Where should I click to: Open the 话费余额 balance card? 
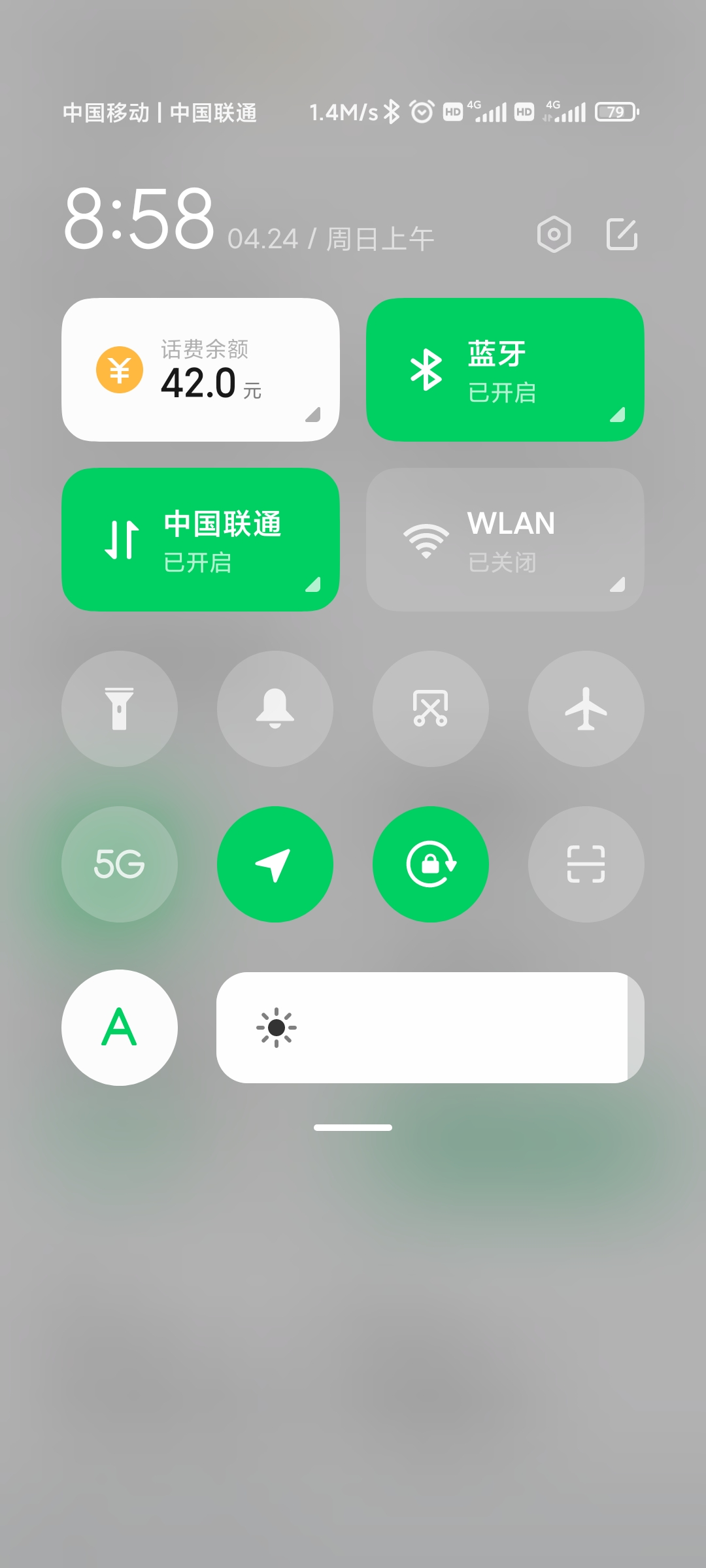point(201,370)
